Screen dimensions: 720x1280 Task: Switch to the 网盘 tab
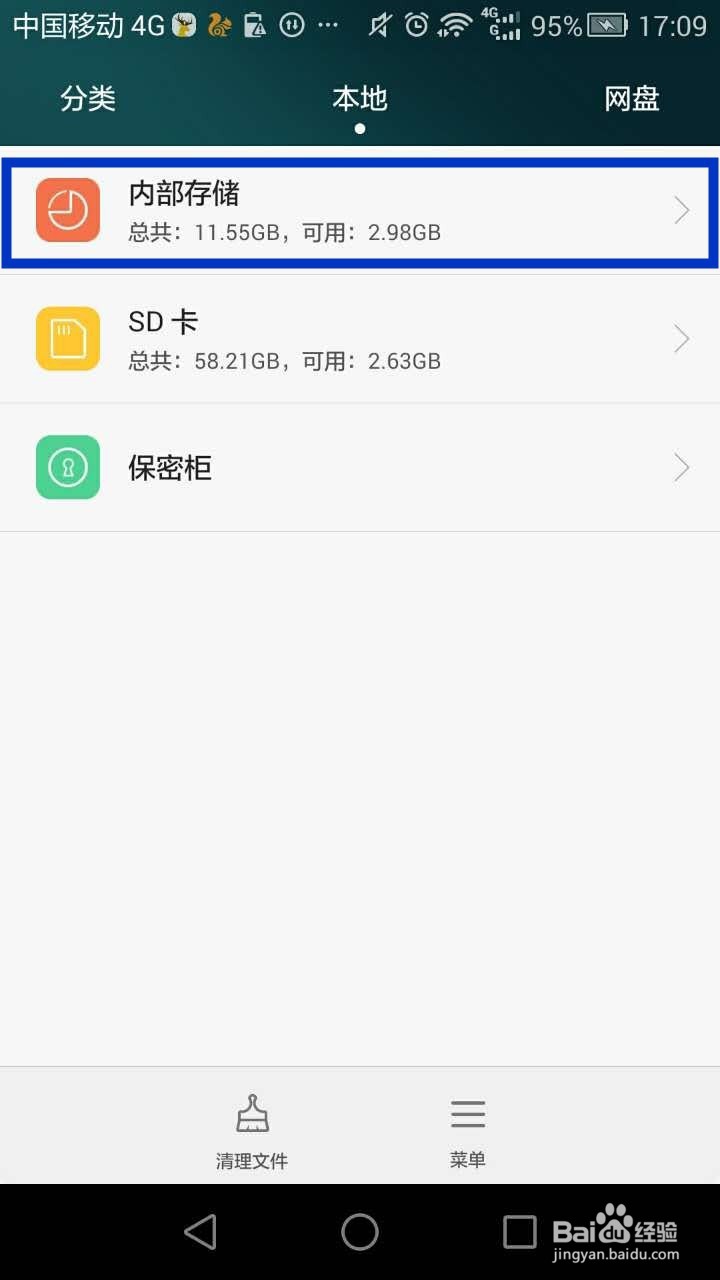pyautogui.click(x=631, y=98)
